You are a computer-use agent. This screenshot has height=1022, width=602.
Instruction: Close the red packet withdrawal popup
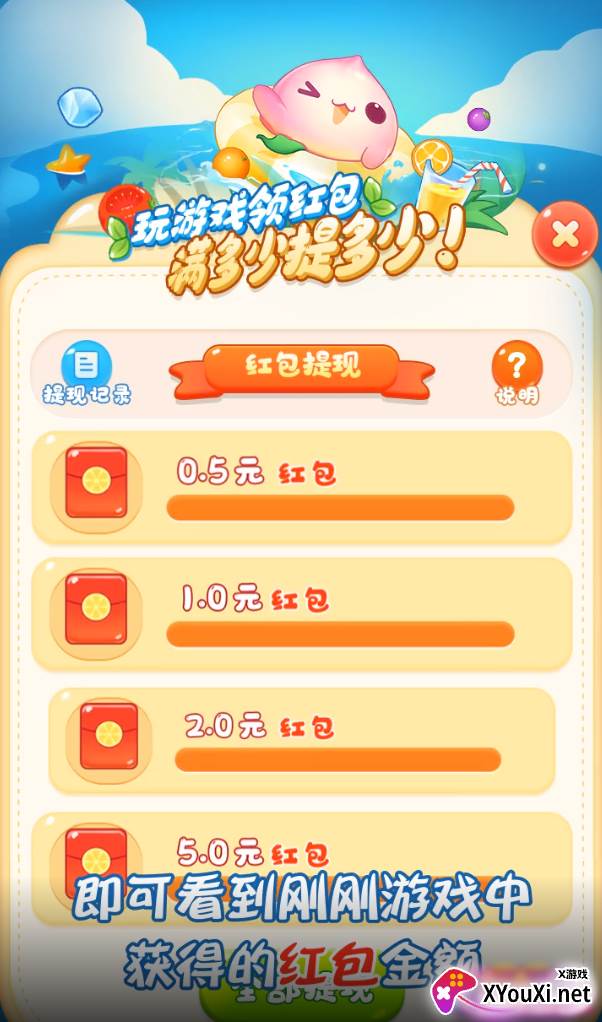click(x=564, y=236)
